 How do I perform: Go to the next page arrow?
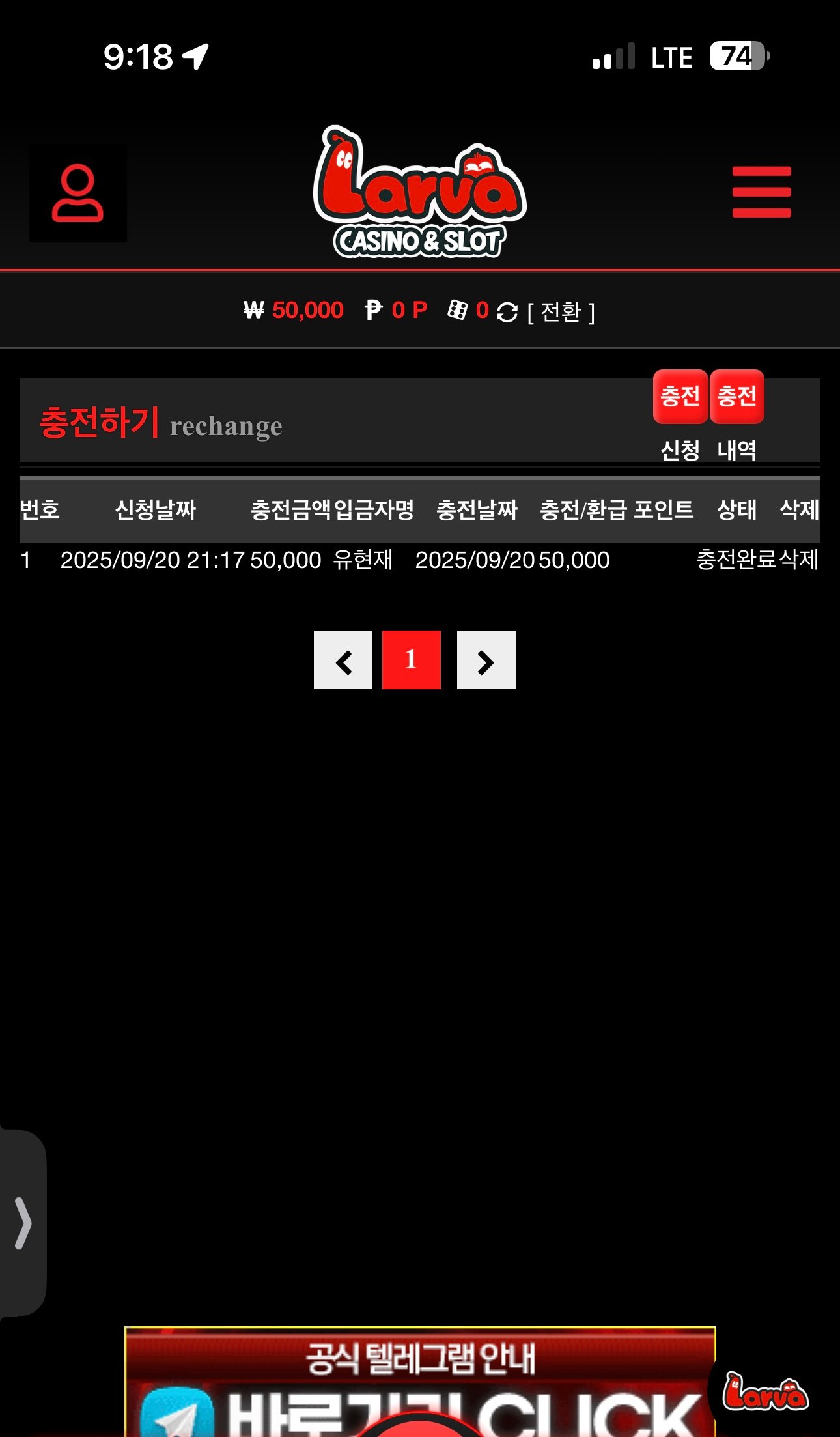486,660
